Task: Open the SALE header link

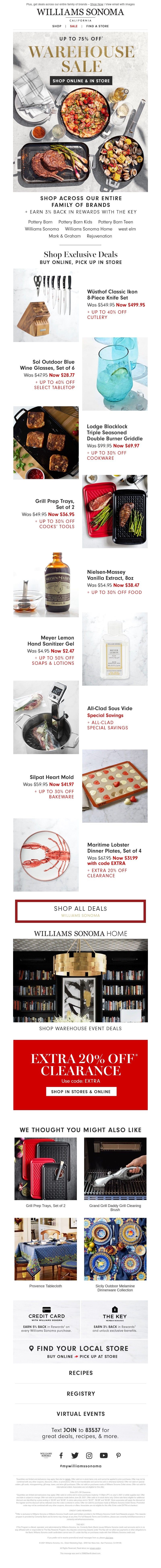Action: [73, 26]
